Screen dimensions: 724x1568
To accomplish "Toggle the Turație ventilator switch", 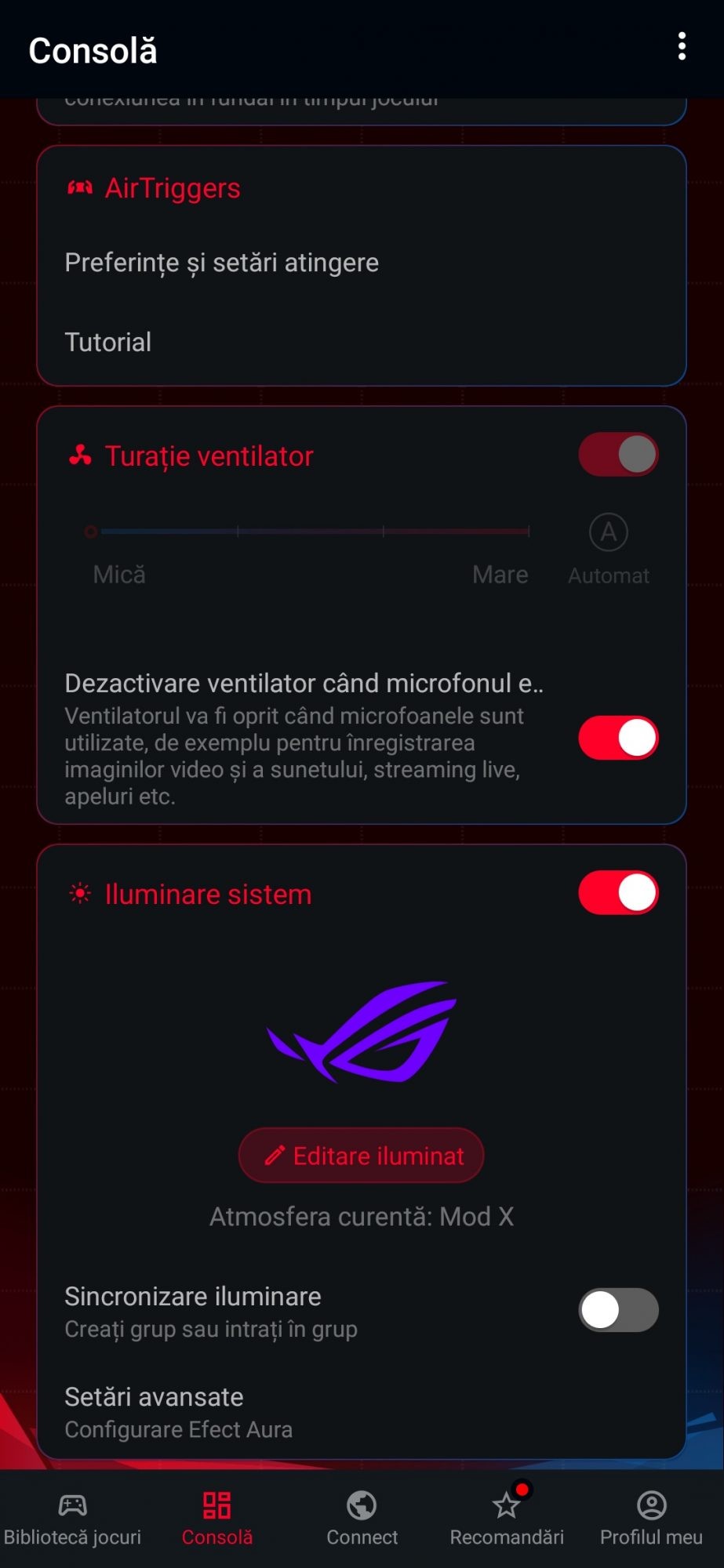I will pos(618,455).
